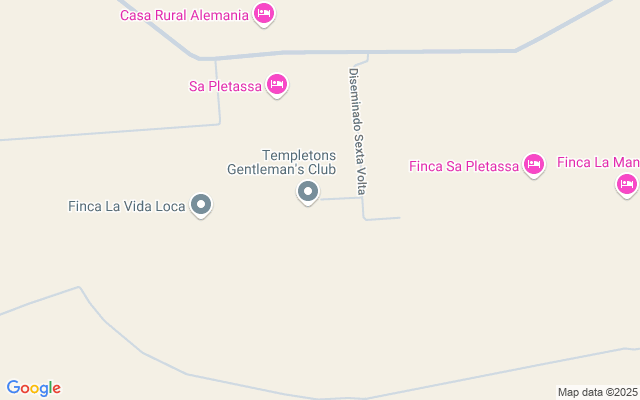
Task: Open the Finca La Vida Loca marker
Action: pos(201,205)
